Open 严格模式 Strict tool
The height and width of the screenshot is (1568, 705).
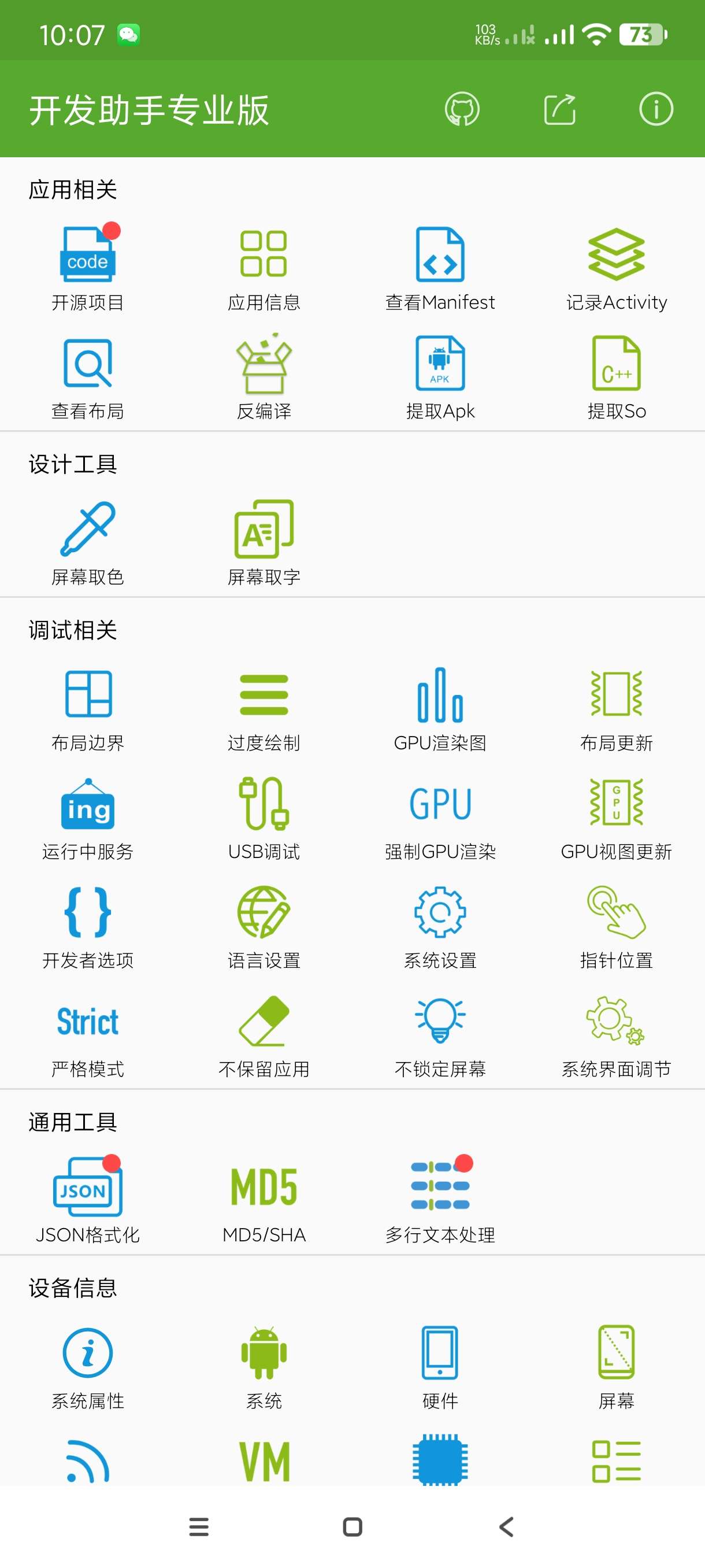point(88,1035)
